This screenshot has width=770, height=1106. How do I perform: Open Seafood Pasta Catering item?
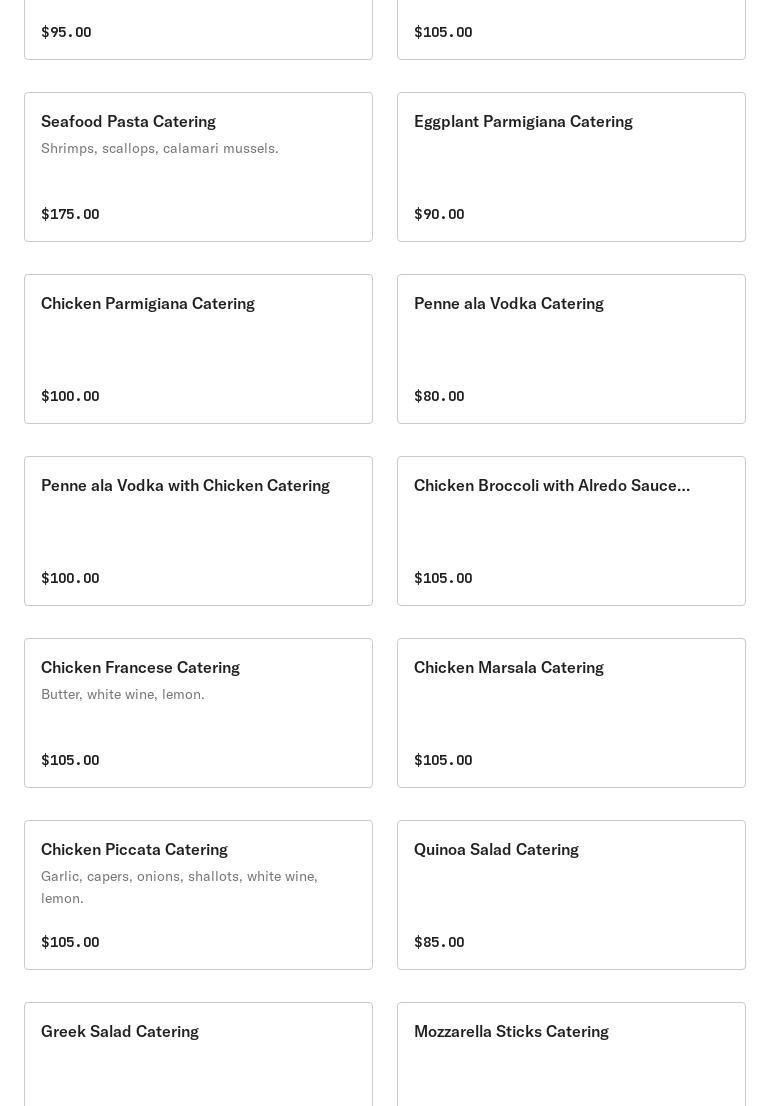(x=198, y=167)
